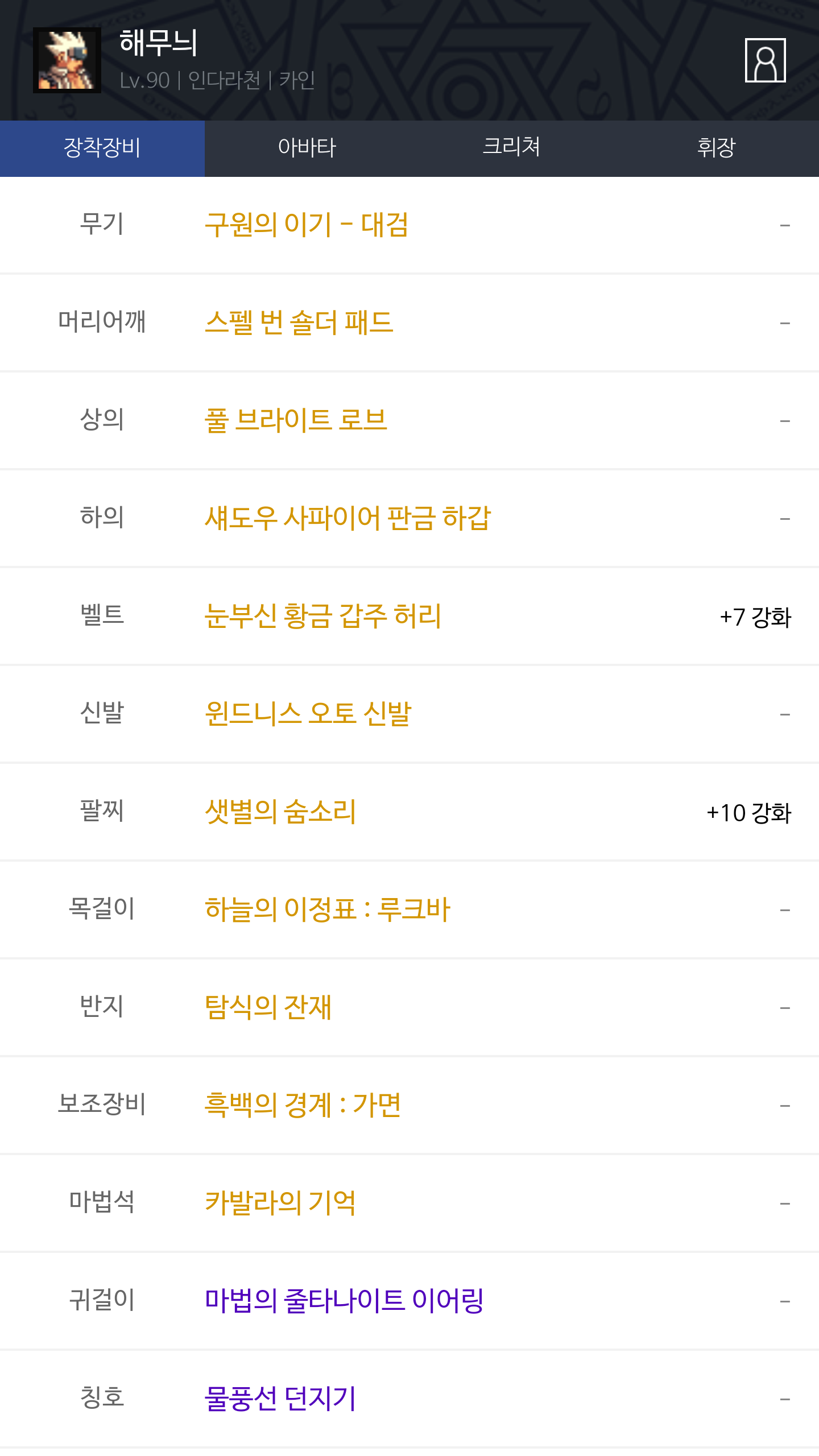Switch to the 크리쳐 tab

511,148
